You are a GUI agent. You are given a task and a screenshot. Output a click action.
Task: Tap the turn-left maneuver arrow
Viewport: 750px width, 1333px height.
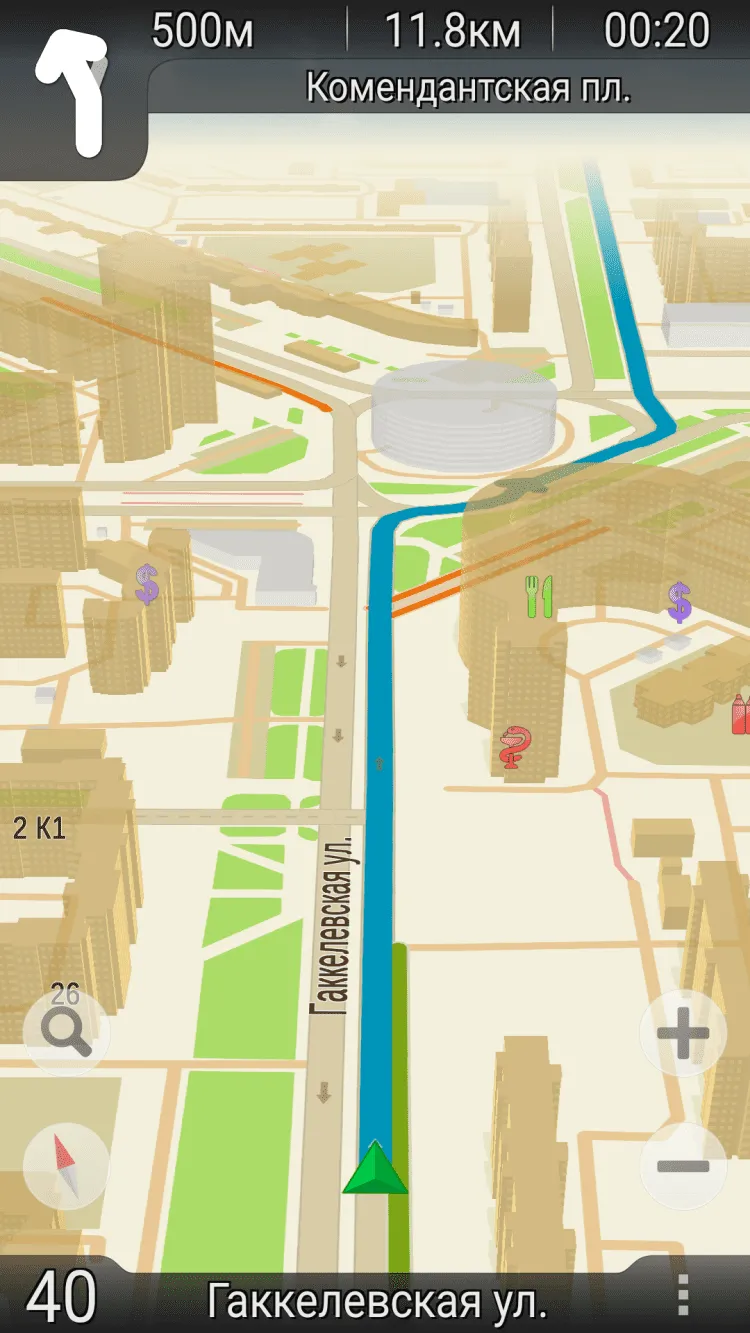click(x=72, y=92)
